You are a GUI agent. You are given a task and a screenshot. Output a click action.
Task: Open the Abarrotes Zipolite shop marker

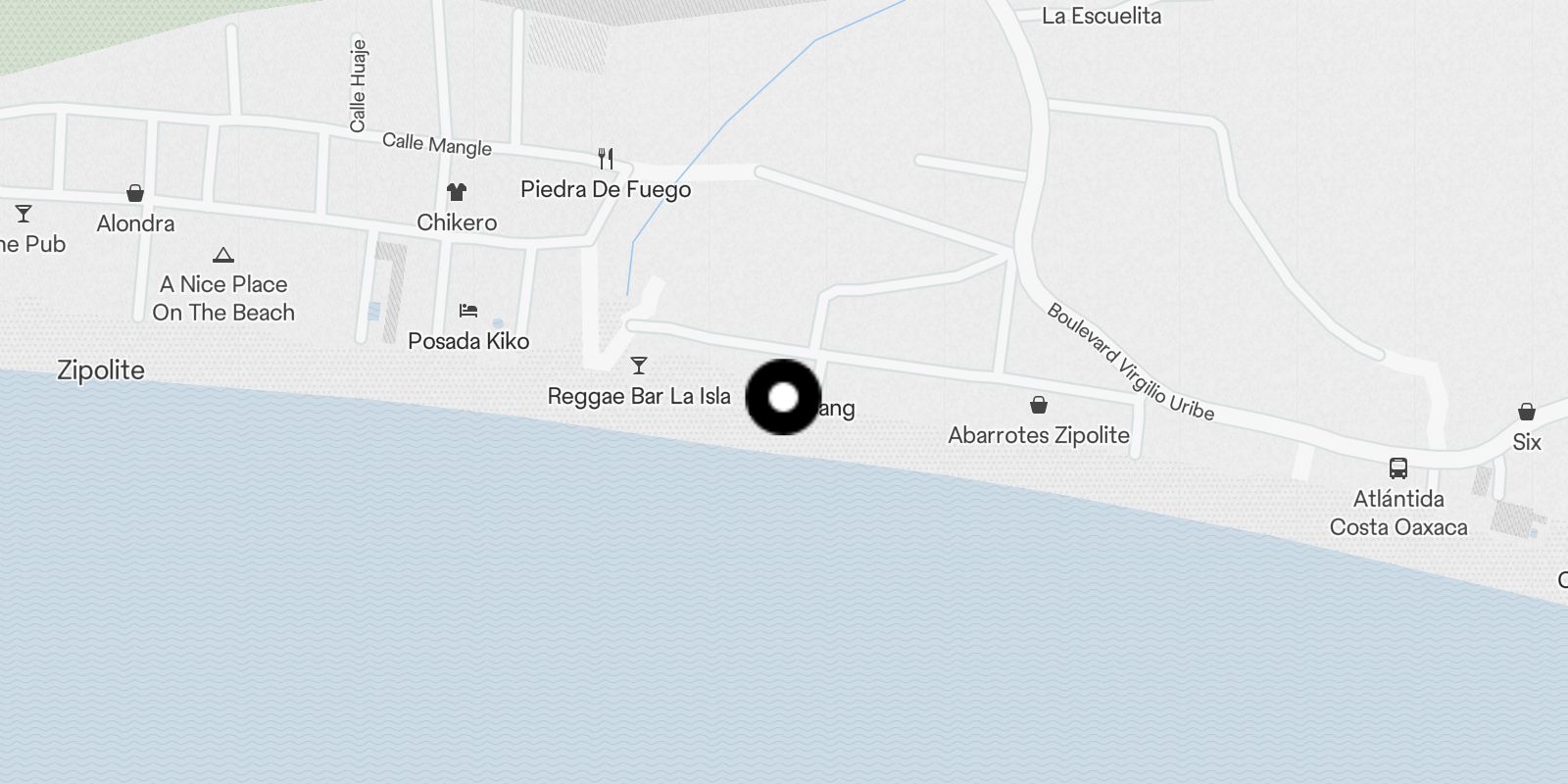pos(1039,405)
